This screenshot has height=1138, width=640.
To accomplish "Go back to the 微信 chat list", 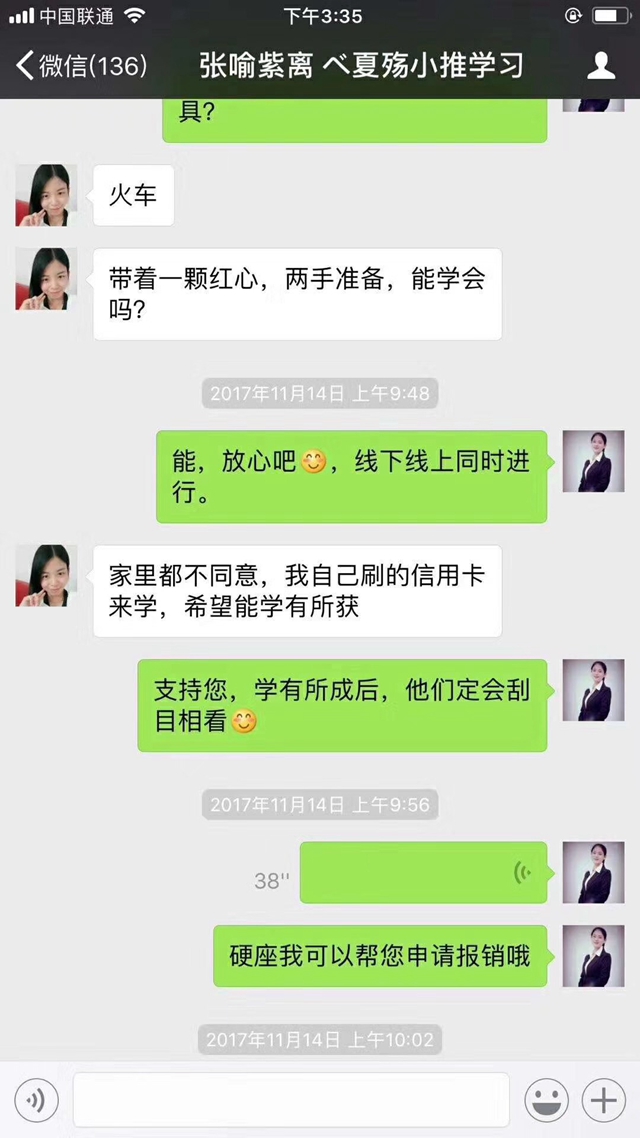I will pyautogui.click(x=80, y=67).
